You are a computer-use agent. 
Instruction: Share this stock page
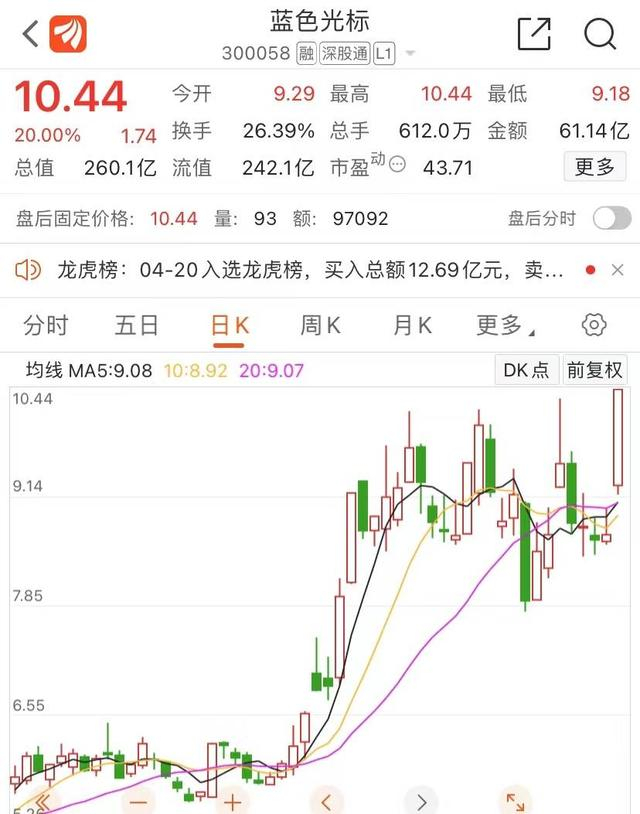tap(534, 34)
